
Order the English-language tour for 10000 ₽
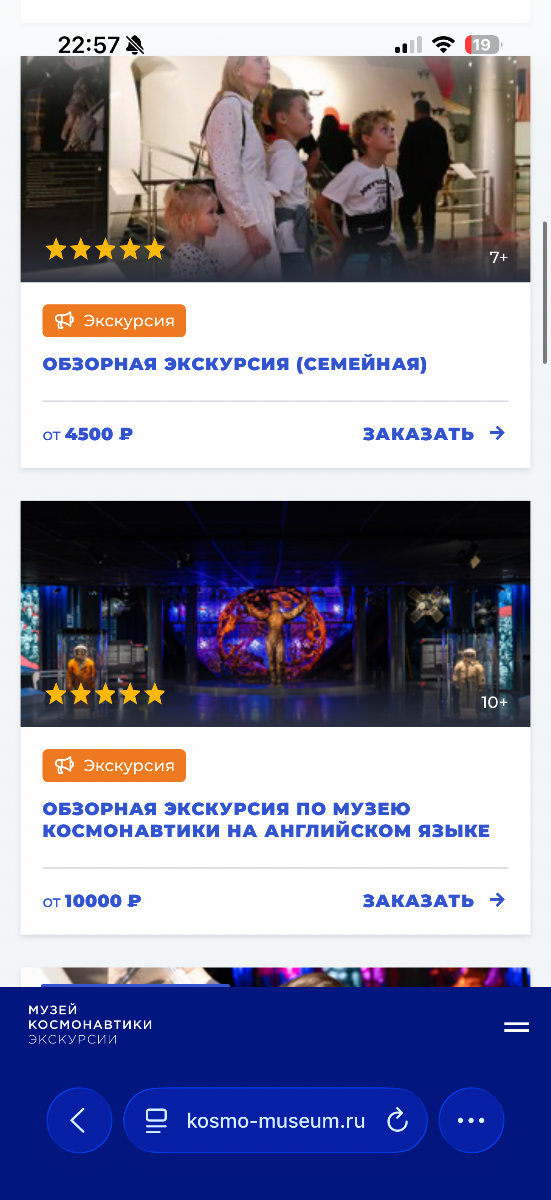(x=434, y=901)
